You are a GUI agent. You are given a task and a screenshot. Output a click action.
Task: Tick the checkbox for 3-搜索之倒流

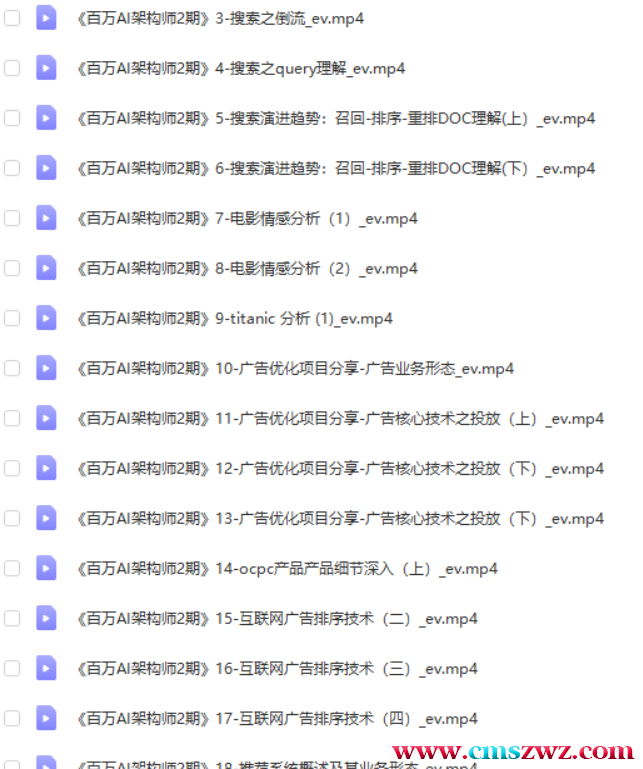(12, 18)
